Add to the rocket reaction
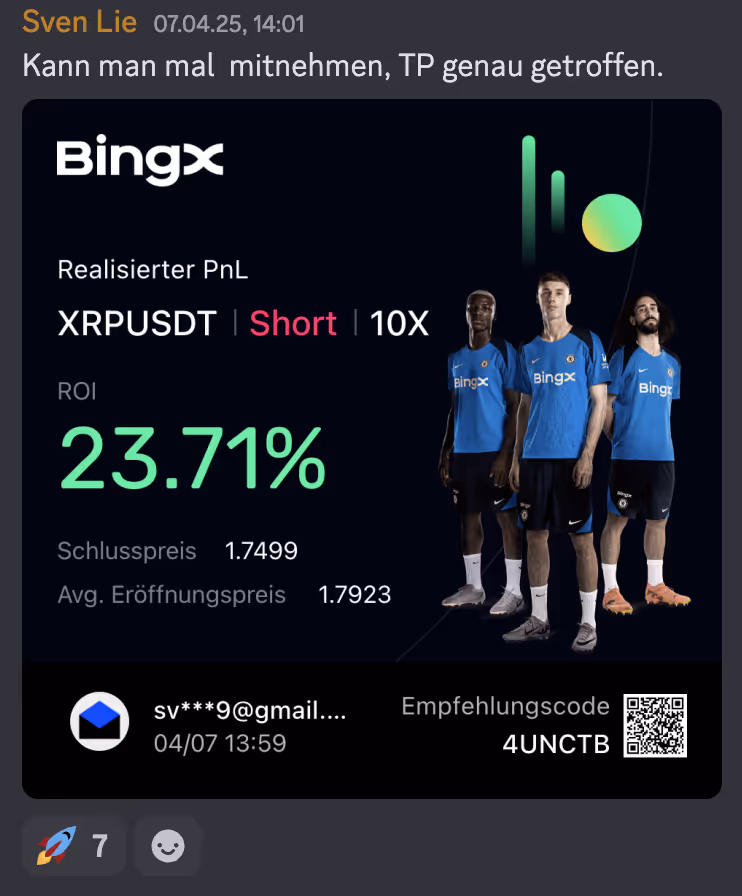Screen dimensions: 742x896 (x=73, y=846)
